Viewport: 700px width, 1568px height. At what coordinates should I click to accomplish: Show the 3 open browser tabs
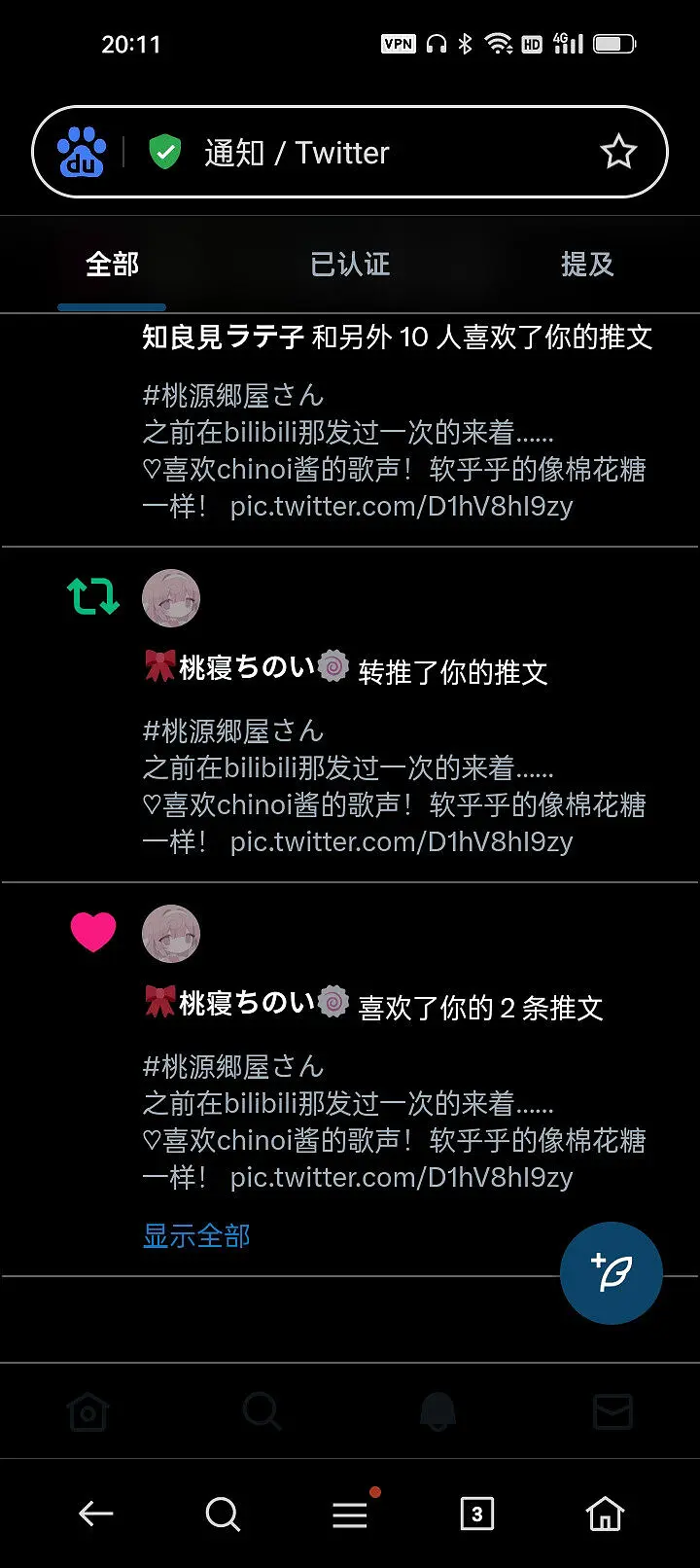(476, 1514)
